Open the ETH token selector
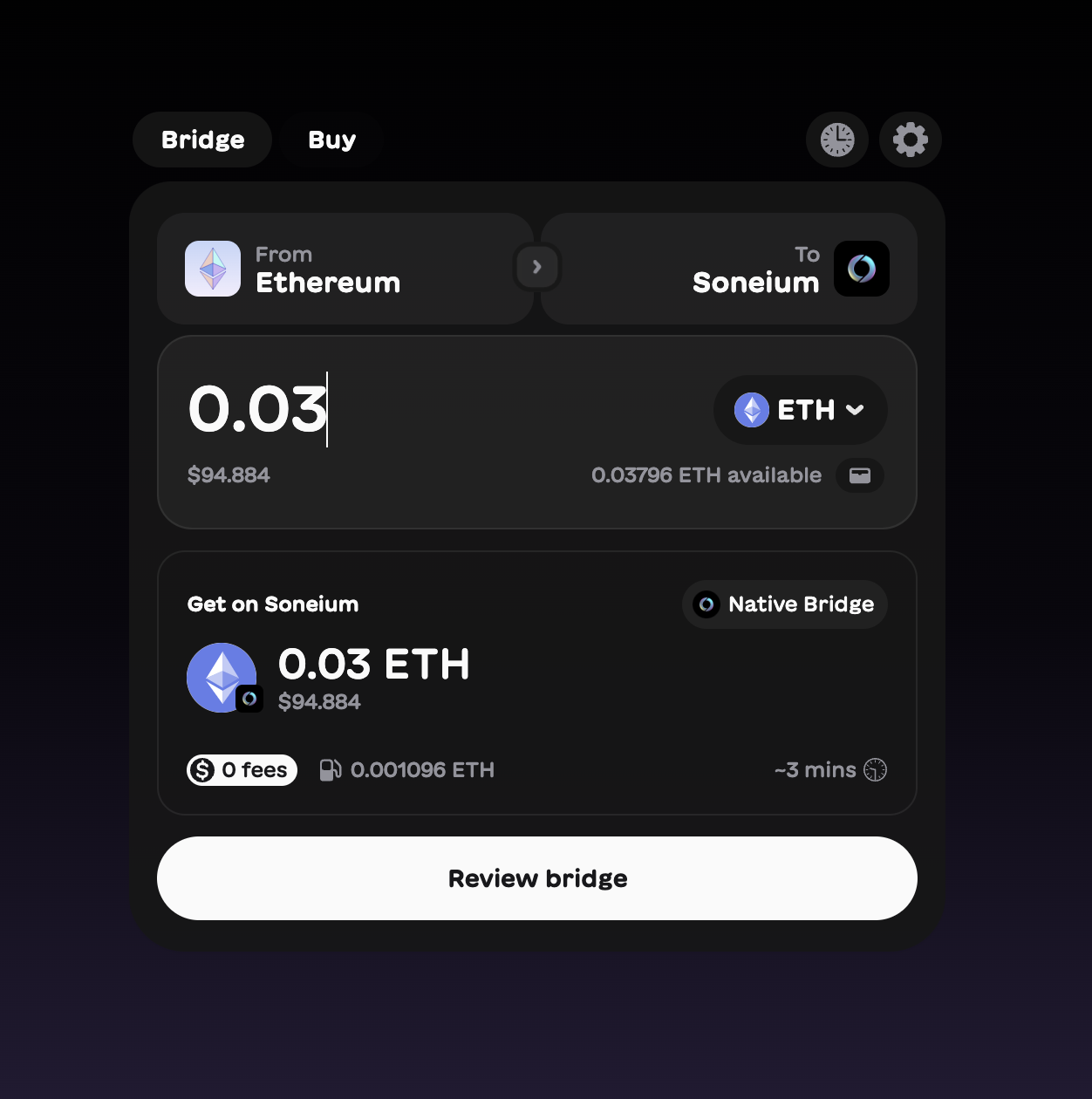The image size is (1092, 1099). [800, 410]
